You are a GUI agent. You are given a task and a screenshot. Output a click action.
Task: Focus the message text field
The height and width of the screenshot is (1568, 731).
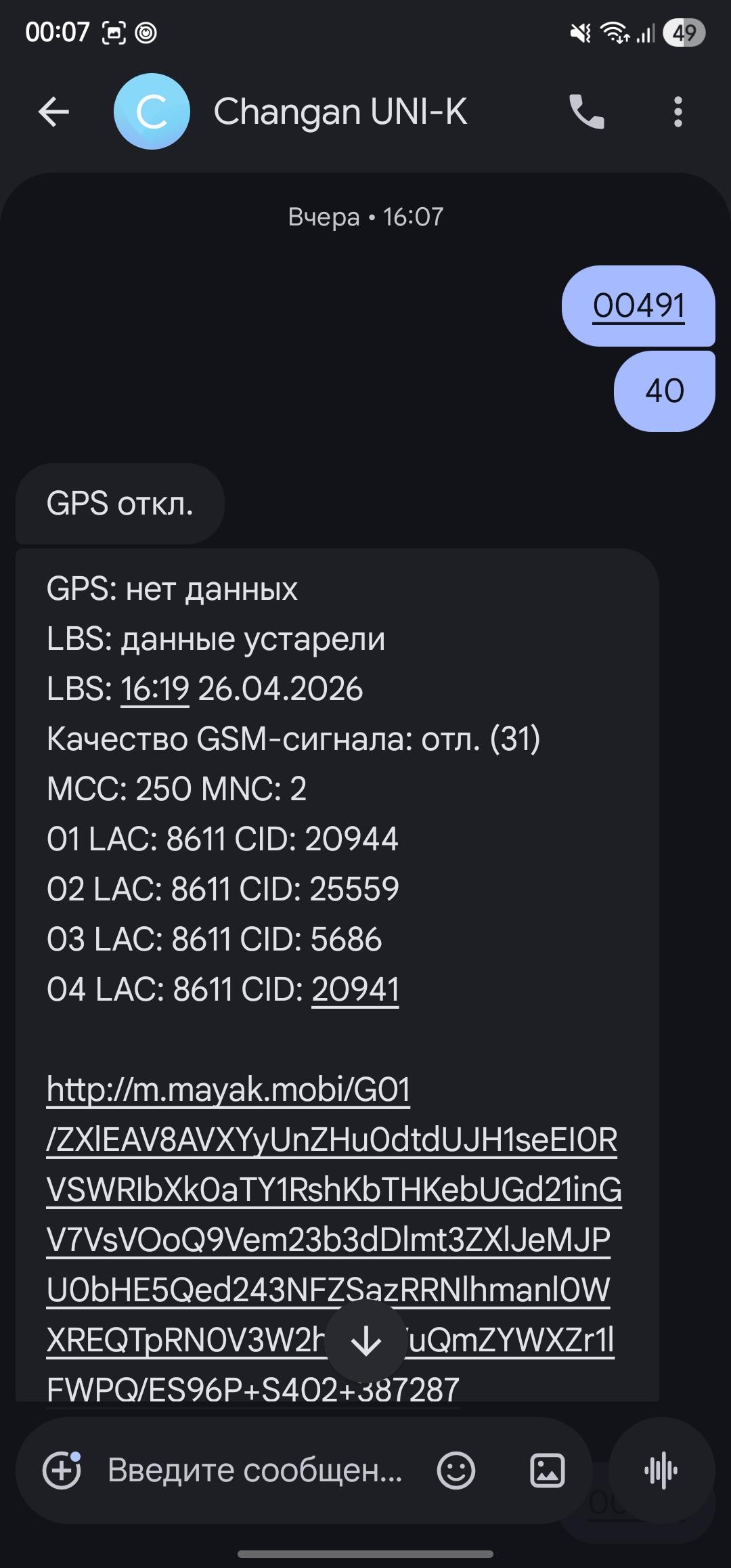255,1471
